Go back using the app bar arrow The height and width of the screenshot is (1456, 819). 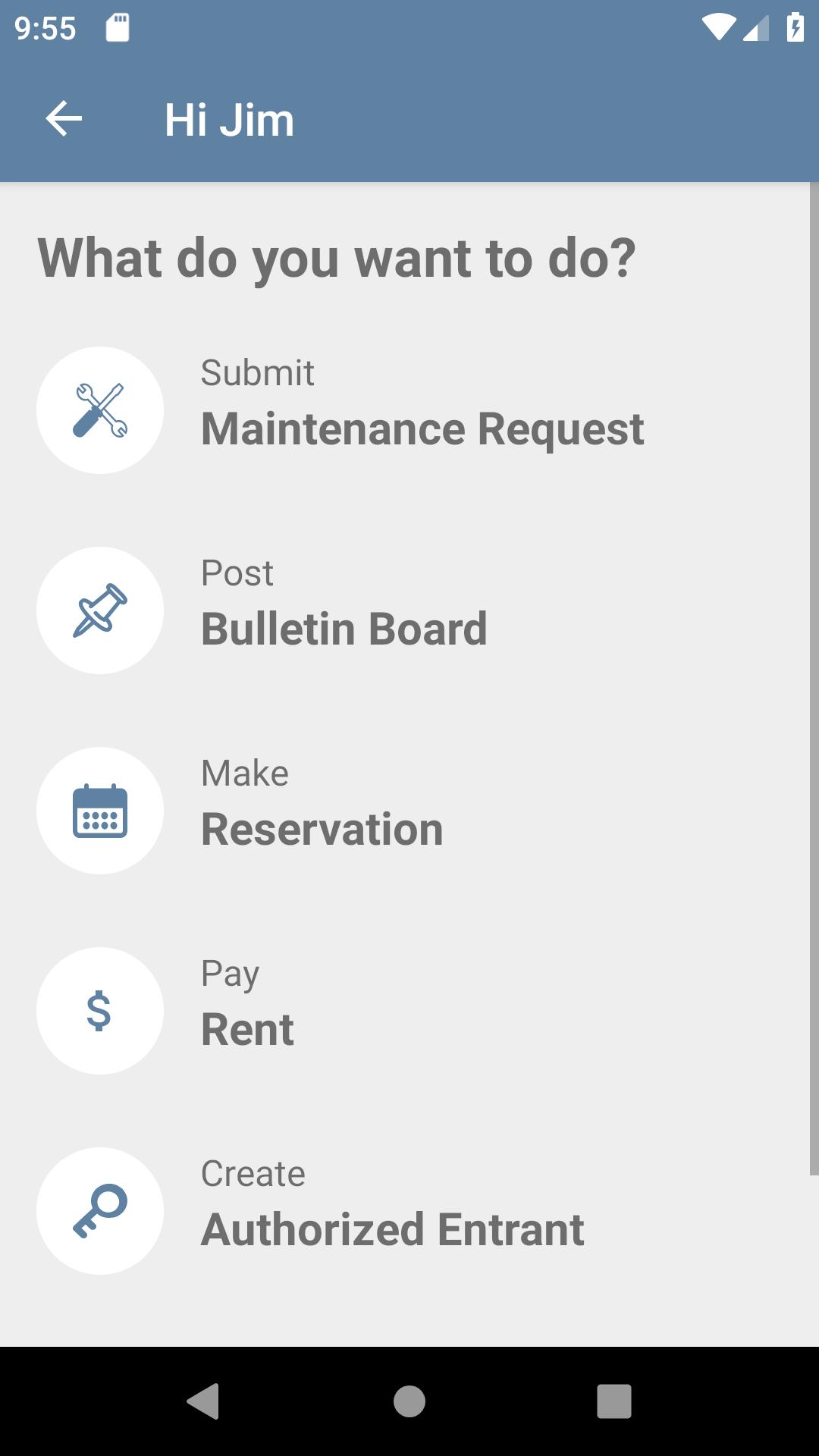tap(64, 119)
